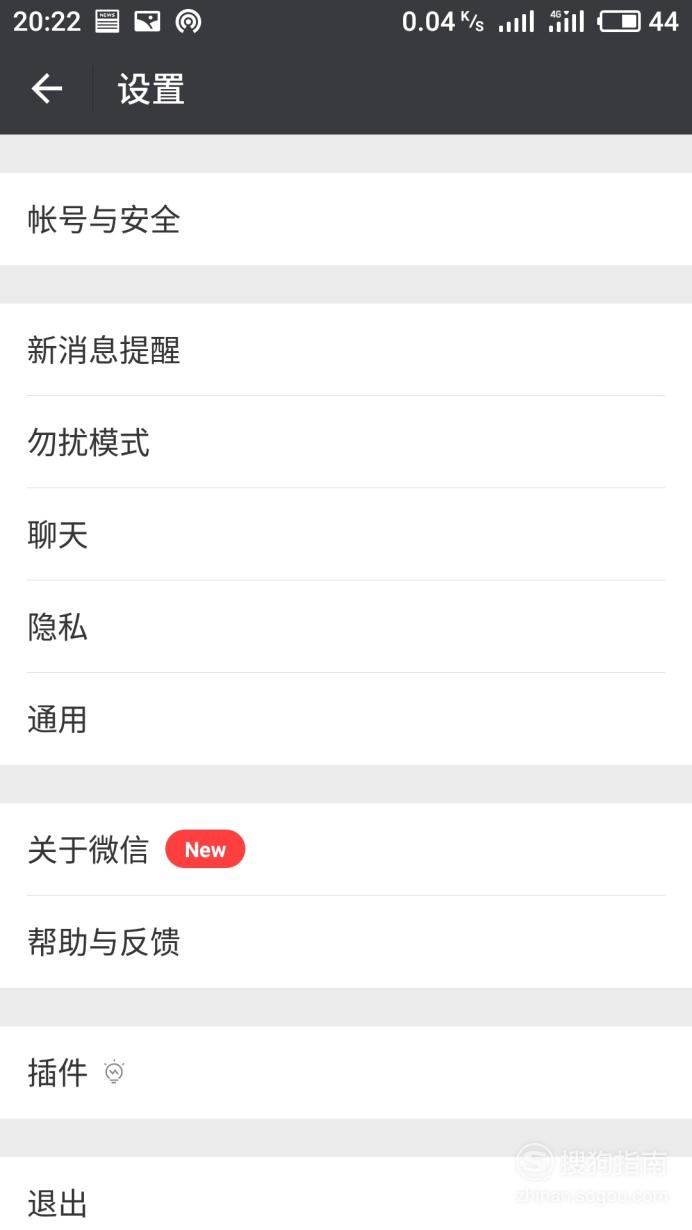Screen dimensions: 692x1230
Task: Open 隐私 settings
Action: coord(346,627)
